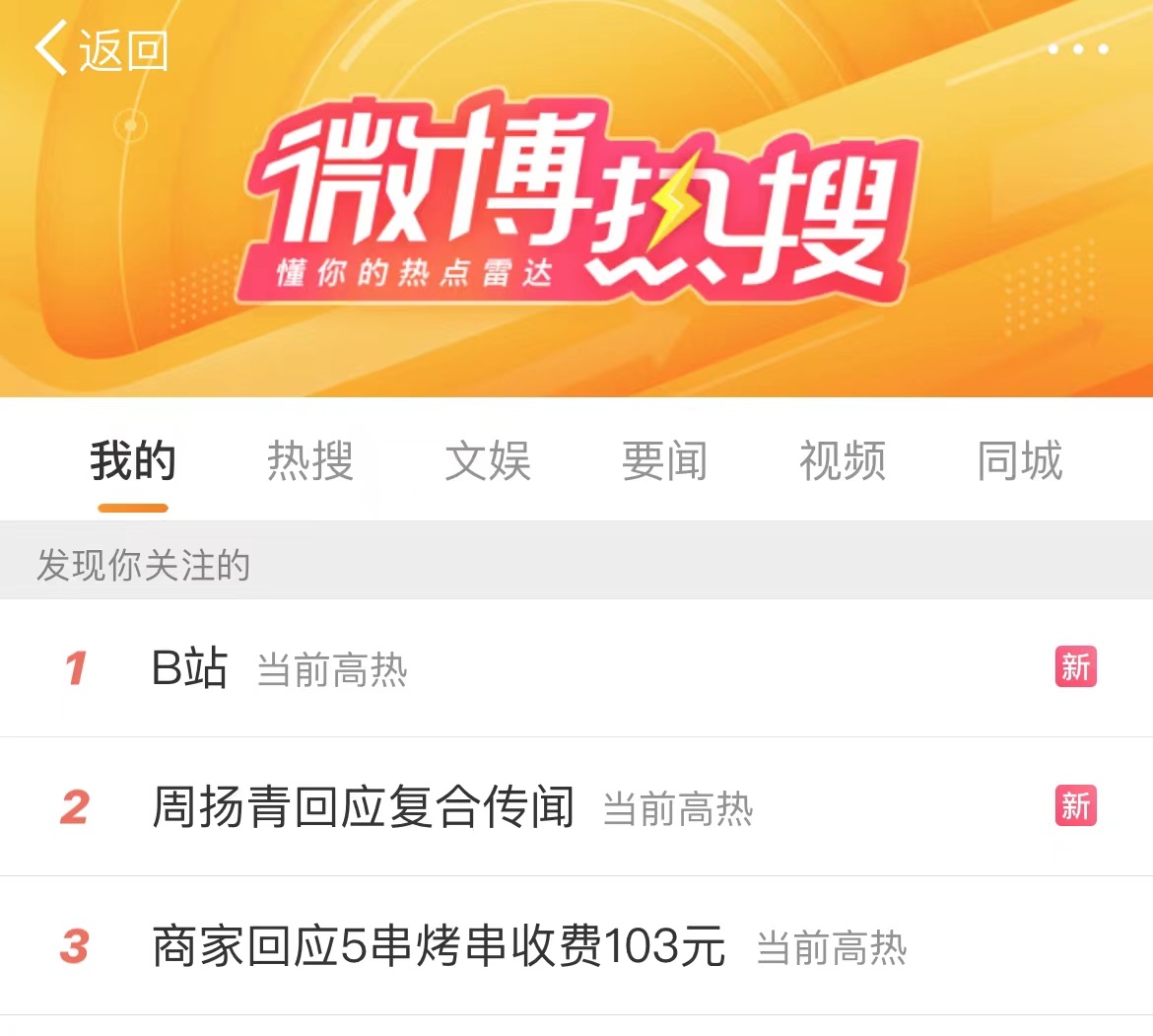Viewport: 1153px width, 1036px height.
Task: Go back using the 返回 button
Action: (101, 49)
